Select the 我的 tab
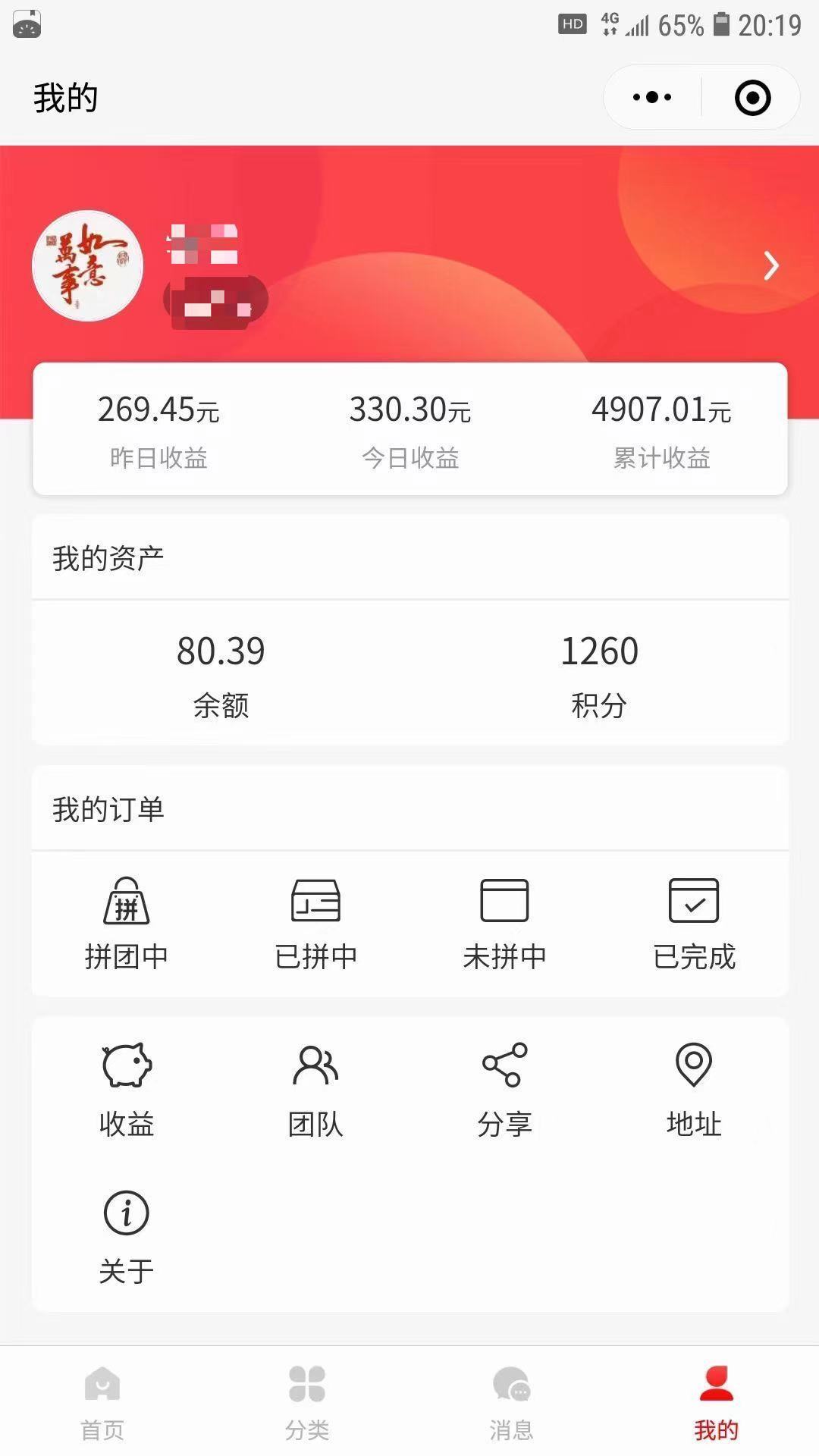This screenshot has height=1456, width=819. (716, 1401)
